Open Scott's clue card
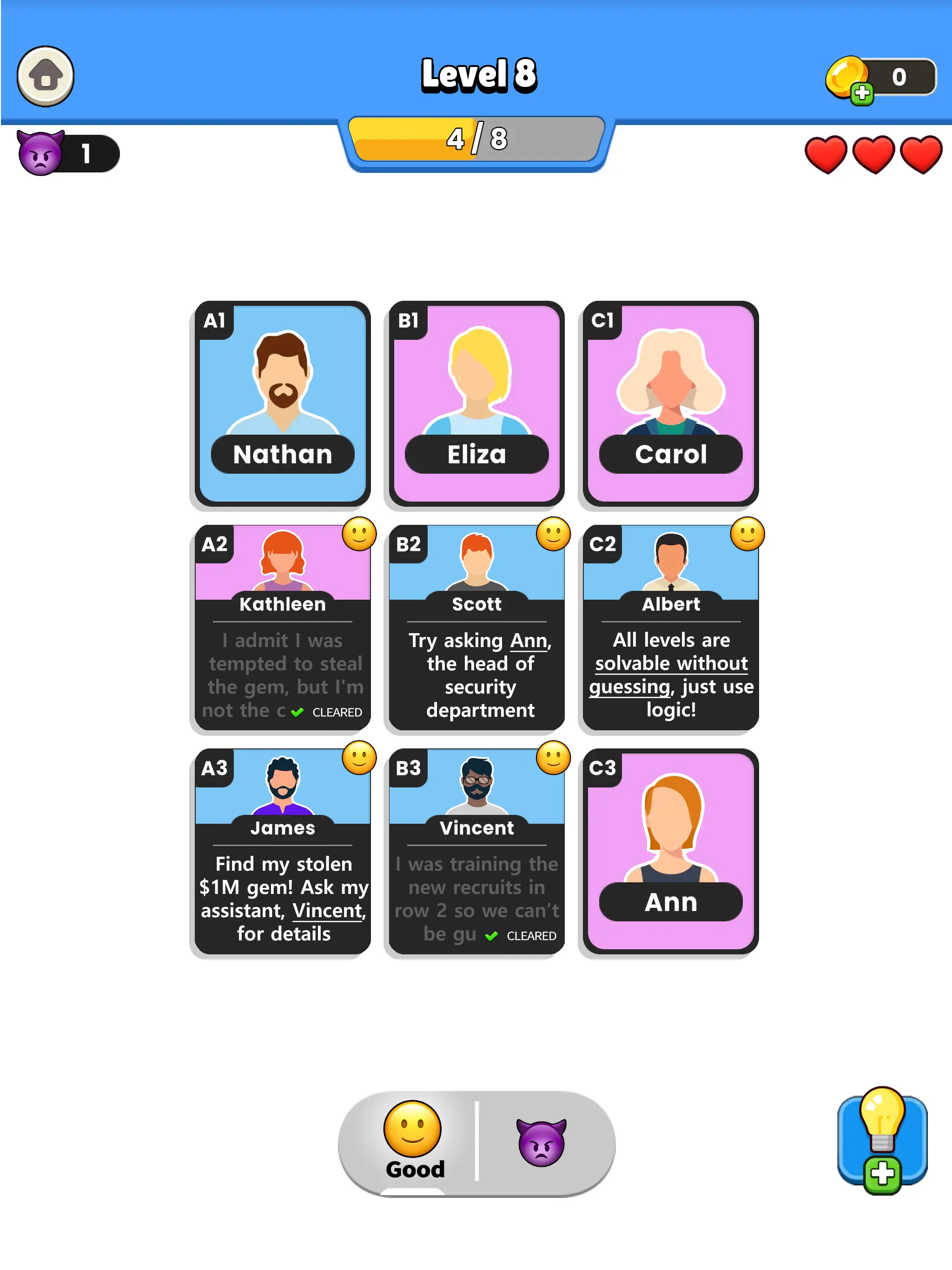The height and width of the screenshot is (1270, 952). tap(476, 628)
